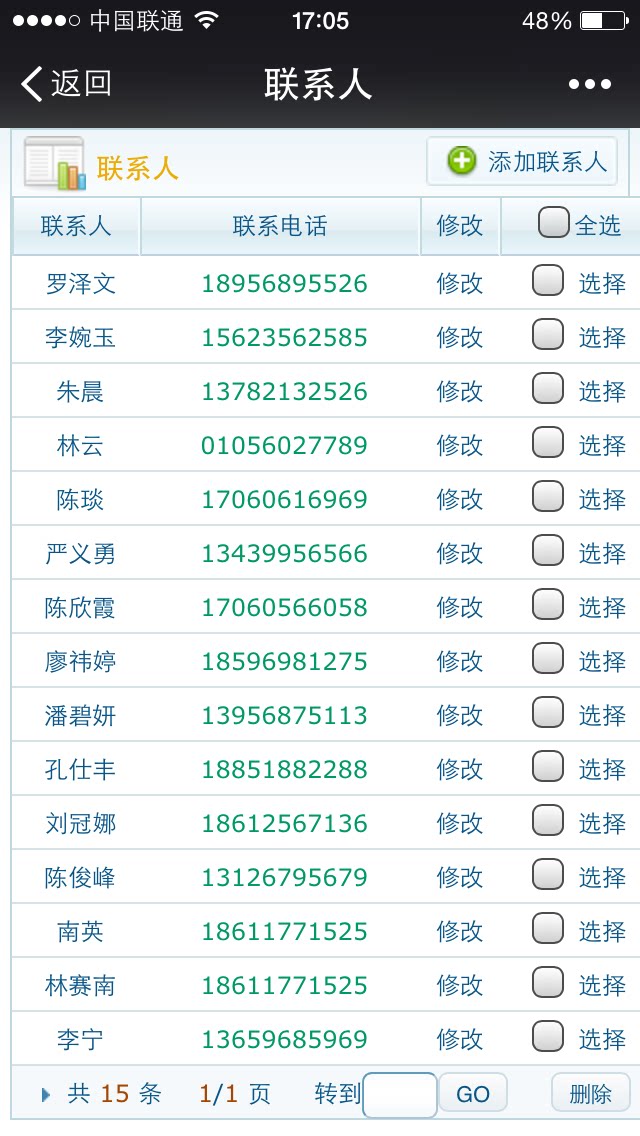
Task: Edit contact 罗泽文 via 修改
Action: (460, 284)
